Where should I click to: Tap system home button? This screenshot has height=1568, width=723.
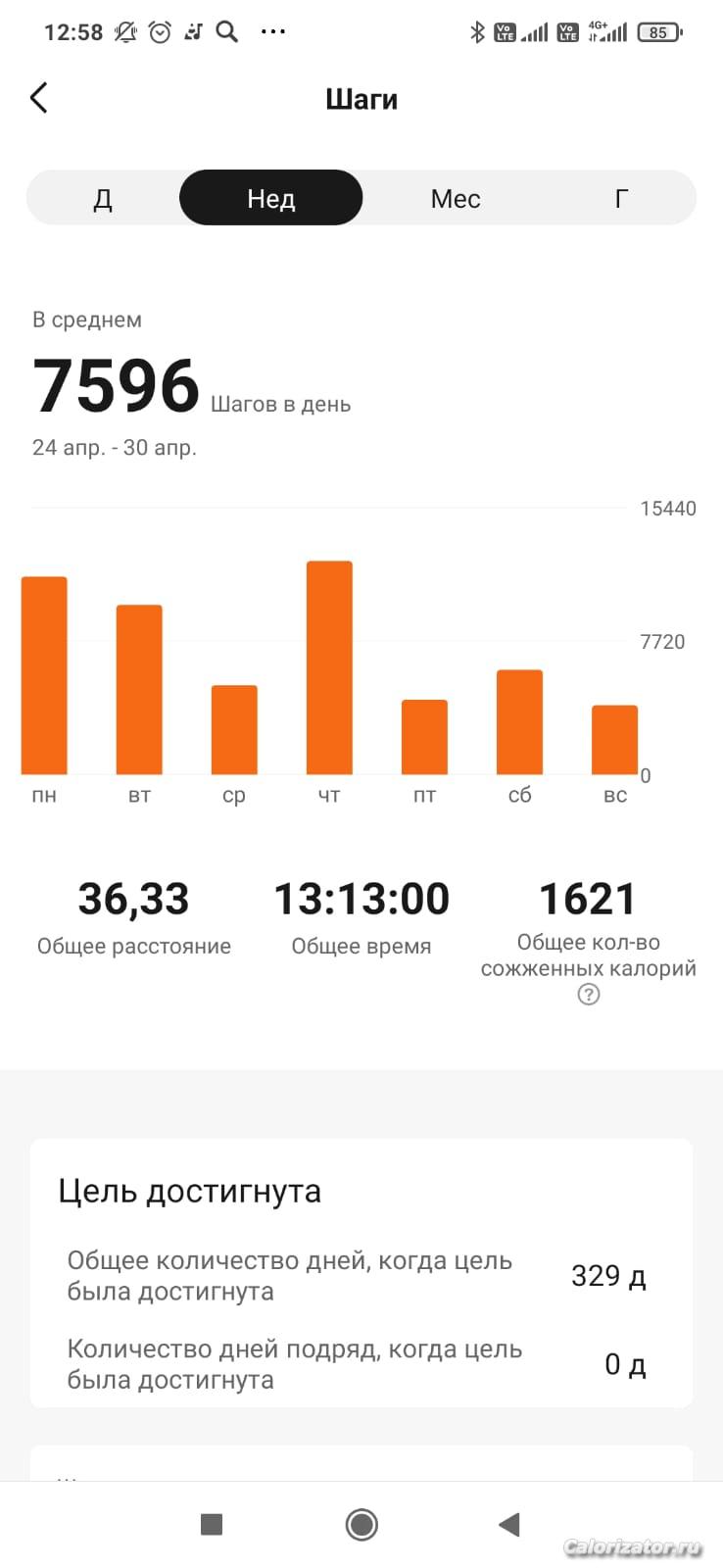pyautogui.click(x=361, y=1524)
